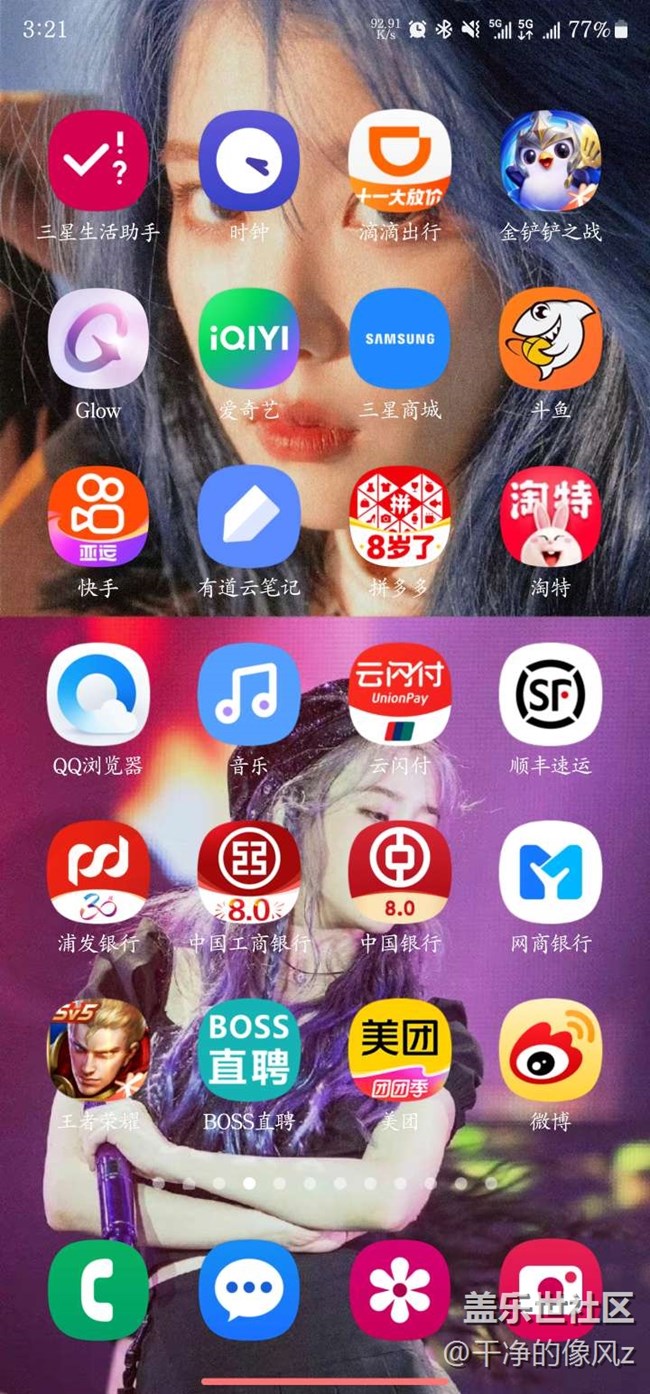Viewport: 650px width, 1394px height.
Task: Launch 爱奇艺 iQIYI video app
Action: pyautogui.click(x=249, y=339)
